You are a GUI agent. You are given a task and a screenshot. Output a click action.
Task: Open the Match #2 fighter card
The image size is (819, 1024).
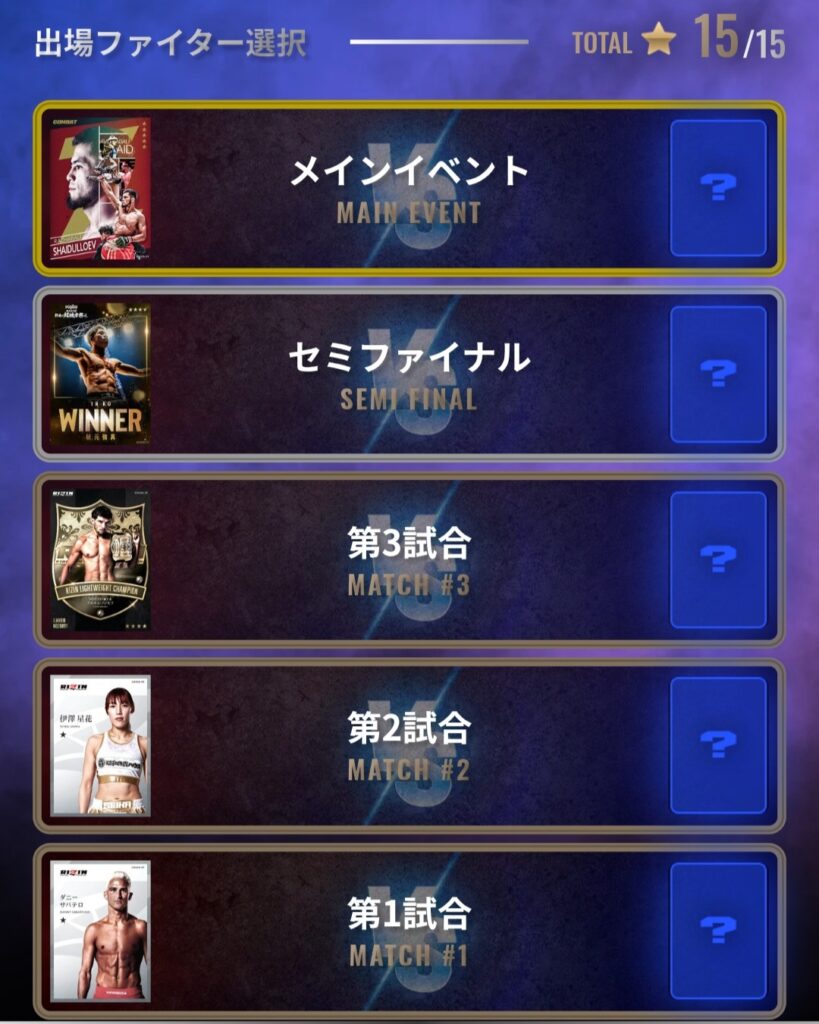(x=100, y=745)
